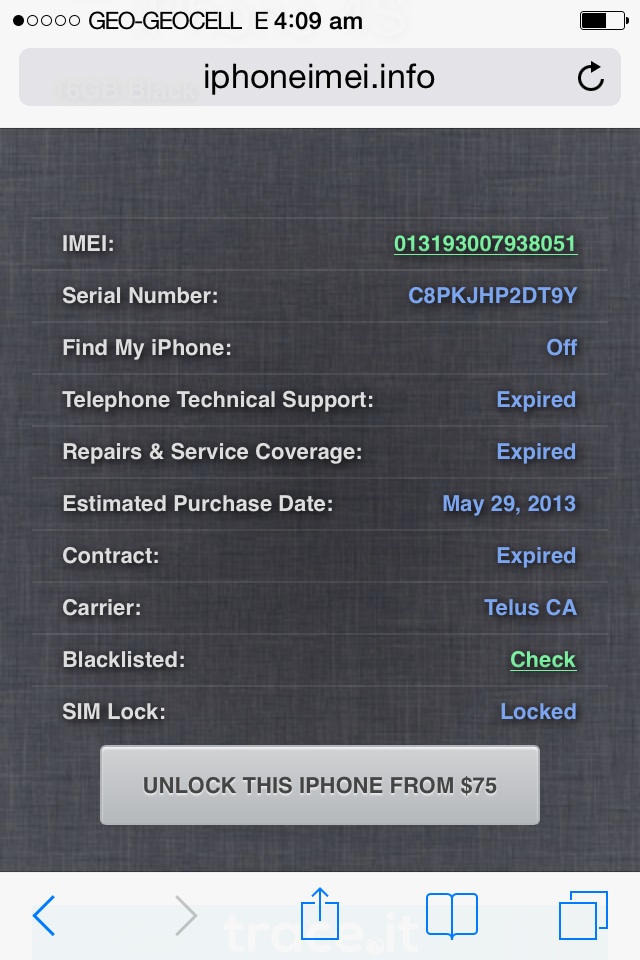
Task: Tap the Blacklisted Check link
Action: click(x=543, y=660)
